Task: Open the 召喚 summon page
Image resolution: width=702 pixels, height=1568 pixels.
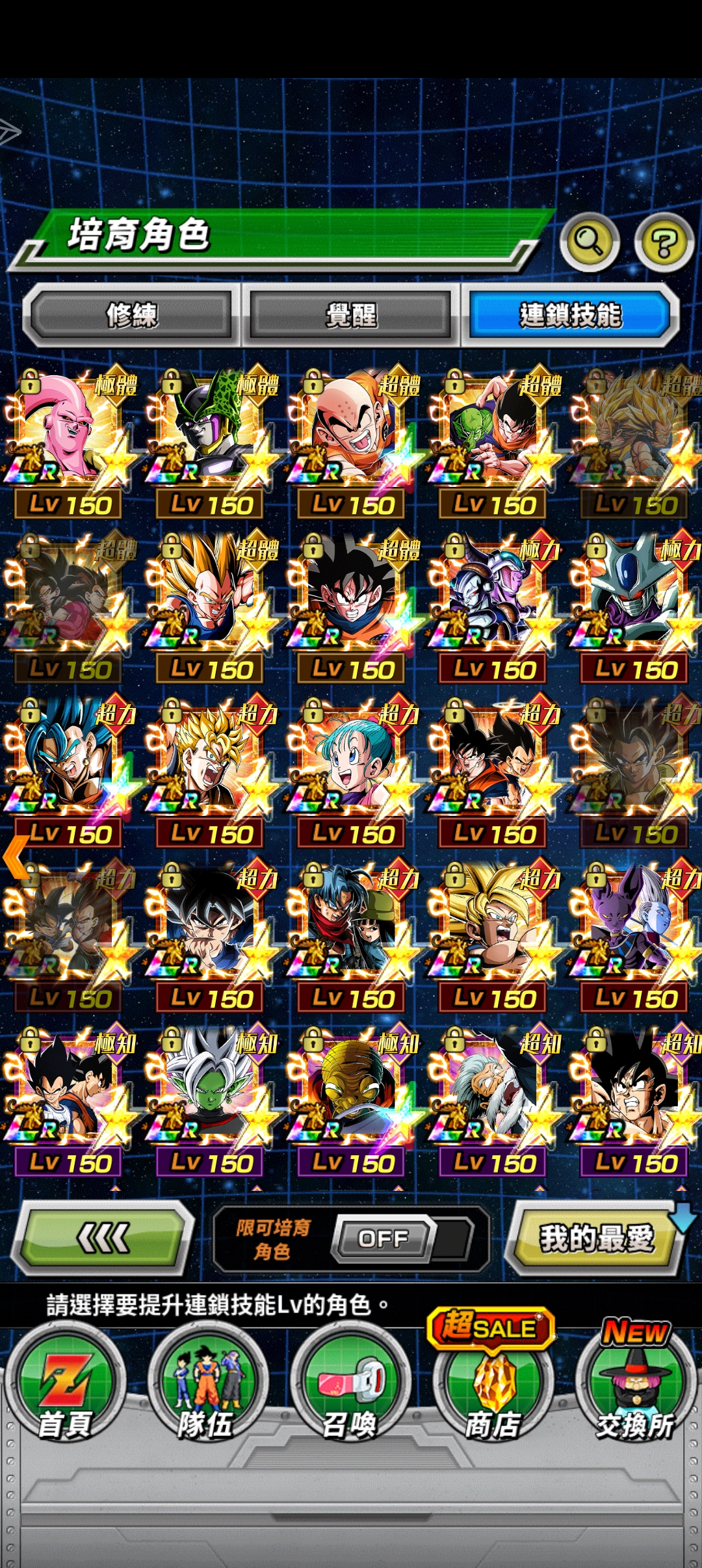Action: pos(351,1385)
